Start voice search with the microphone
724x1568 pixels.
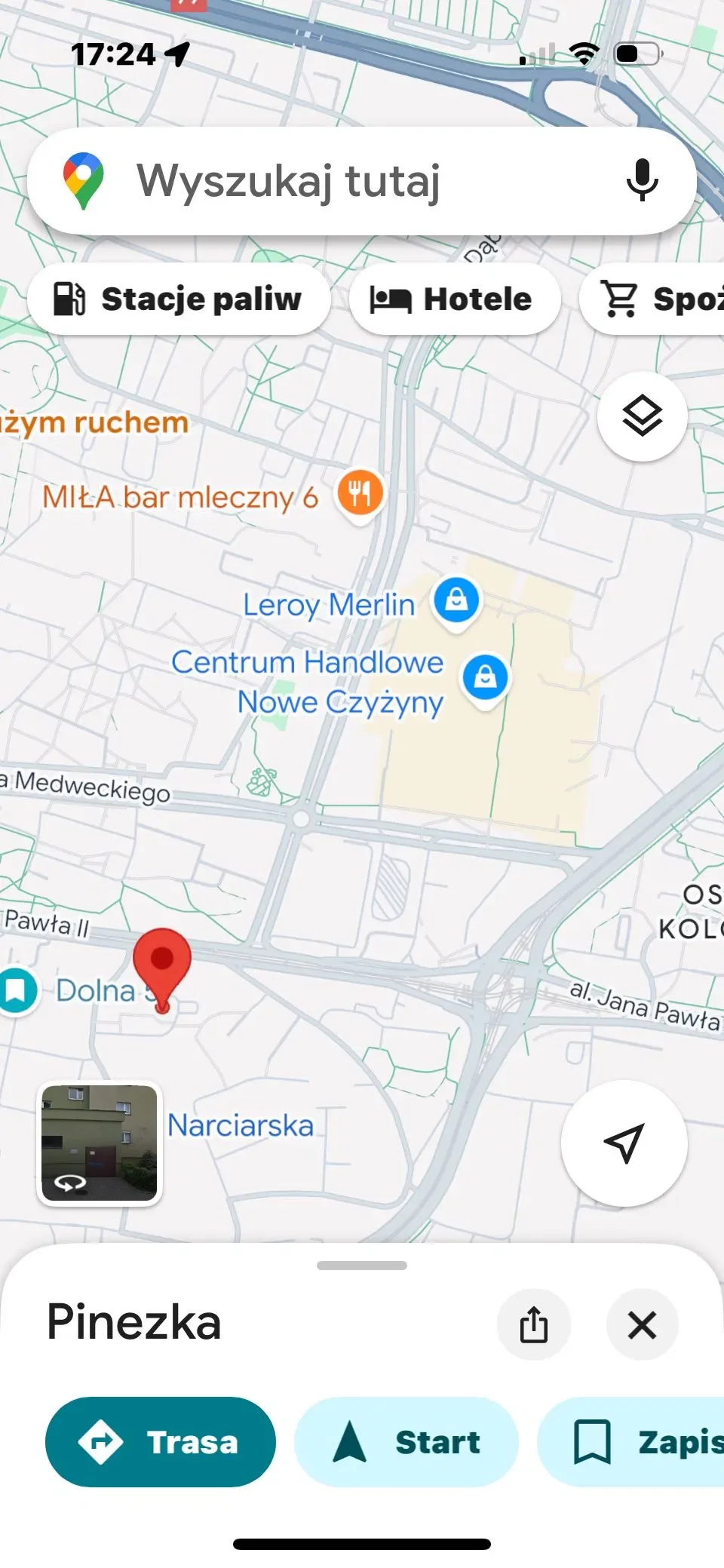pyautogui.click(x=642, y=181)
